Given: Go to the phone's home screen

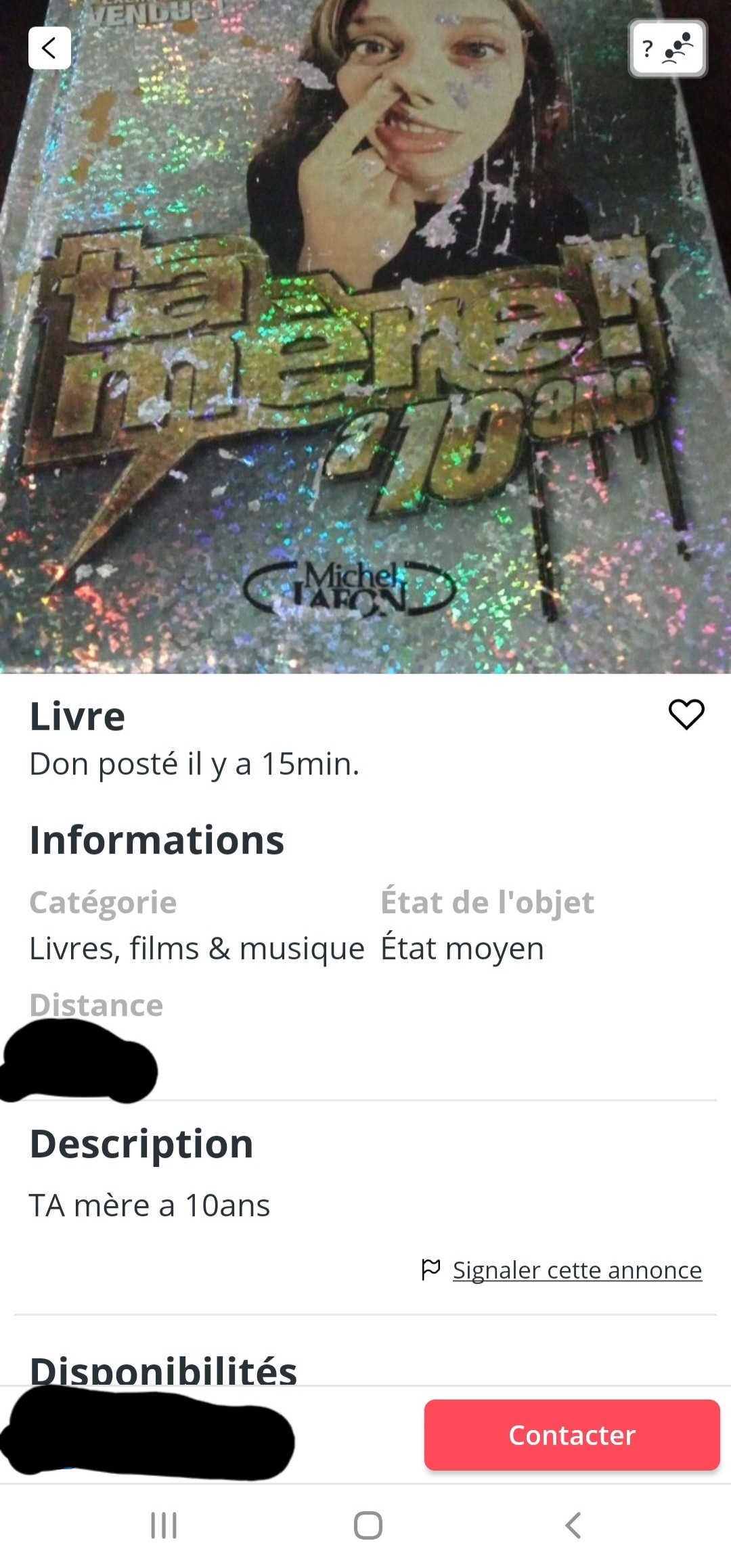Looking at the screenshot, I should (368, 1525).
